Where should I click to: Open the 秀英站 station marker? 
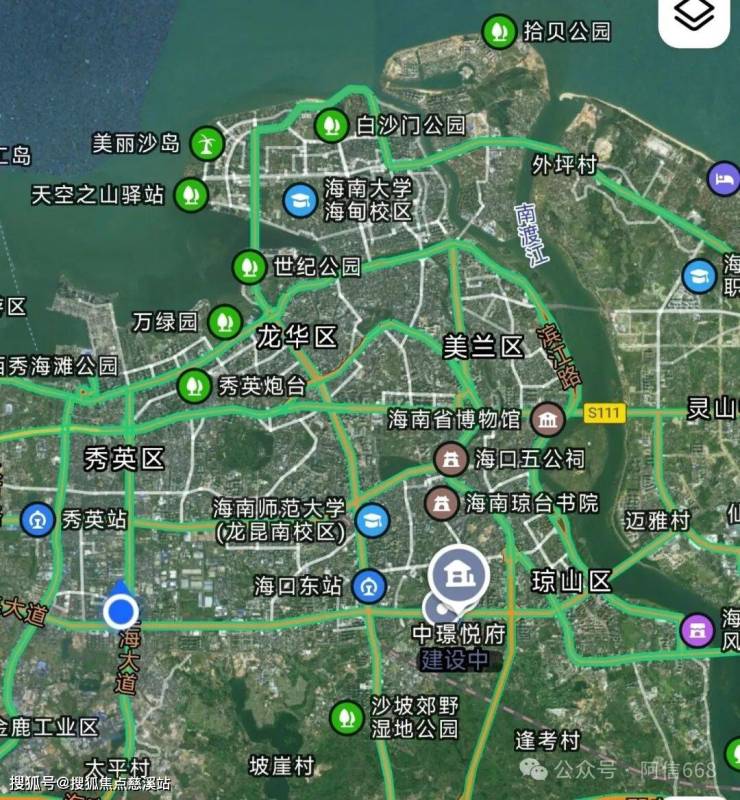click(x=38, y=520)
